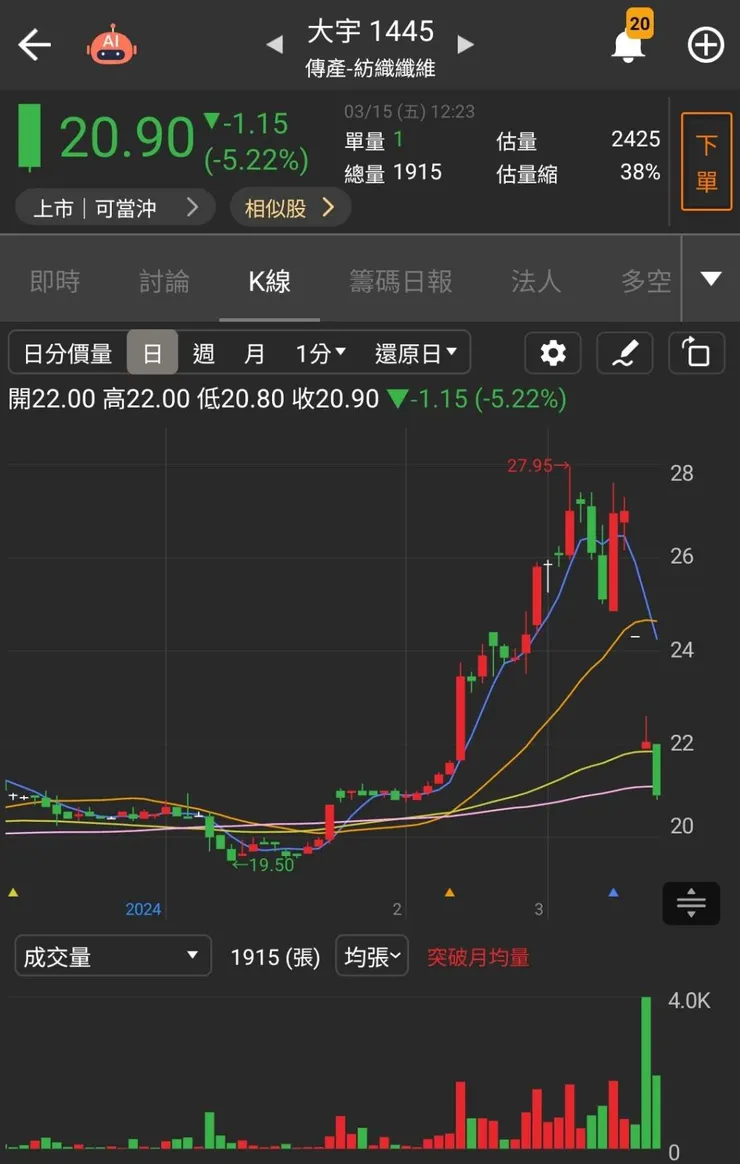Select the chart drawing pen tool
740x1164 pixels.
coord(624,353)
